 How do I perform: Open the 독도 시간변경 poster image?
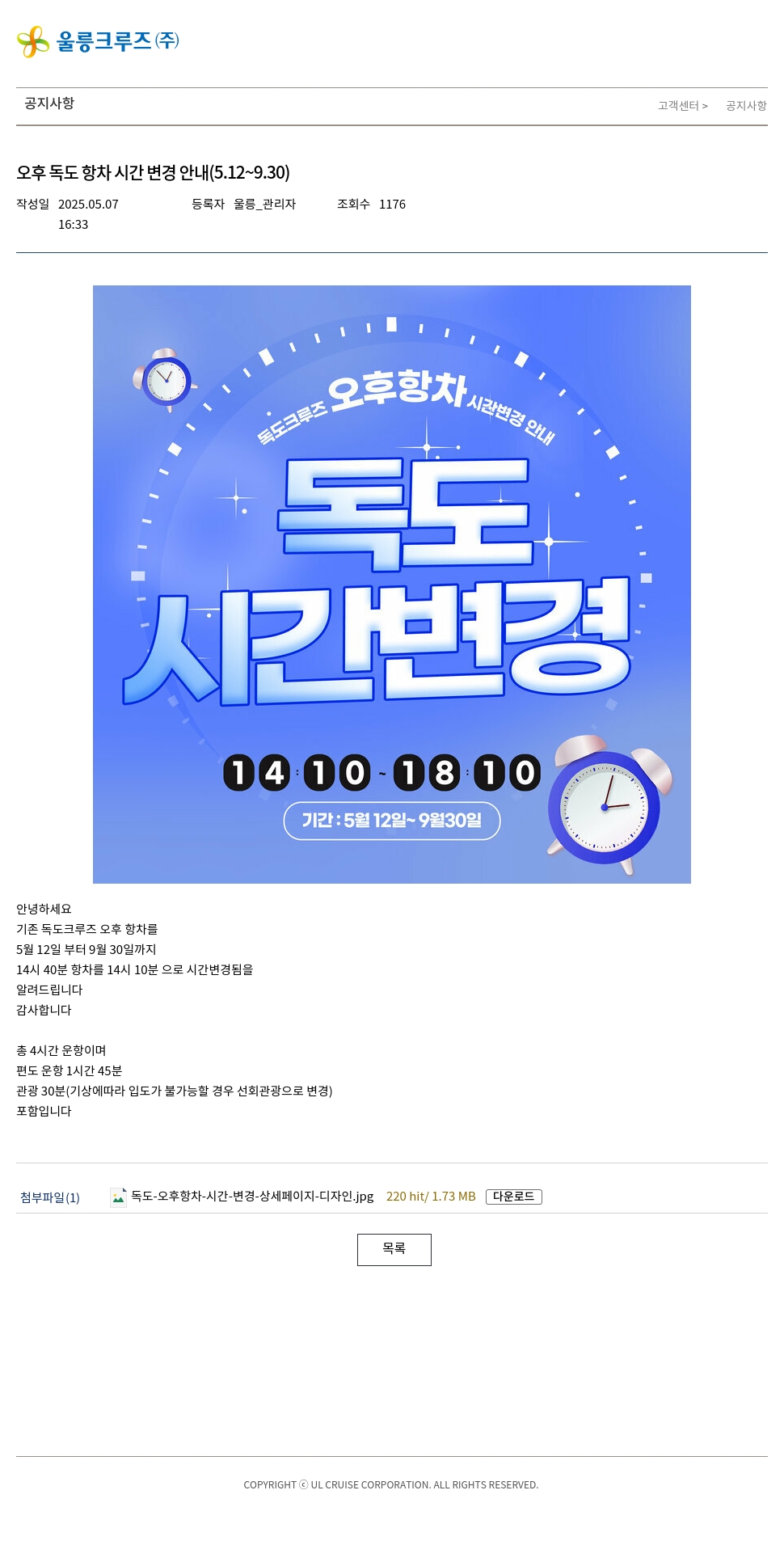[x=392, y=584]
